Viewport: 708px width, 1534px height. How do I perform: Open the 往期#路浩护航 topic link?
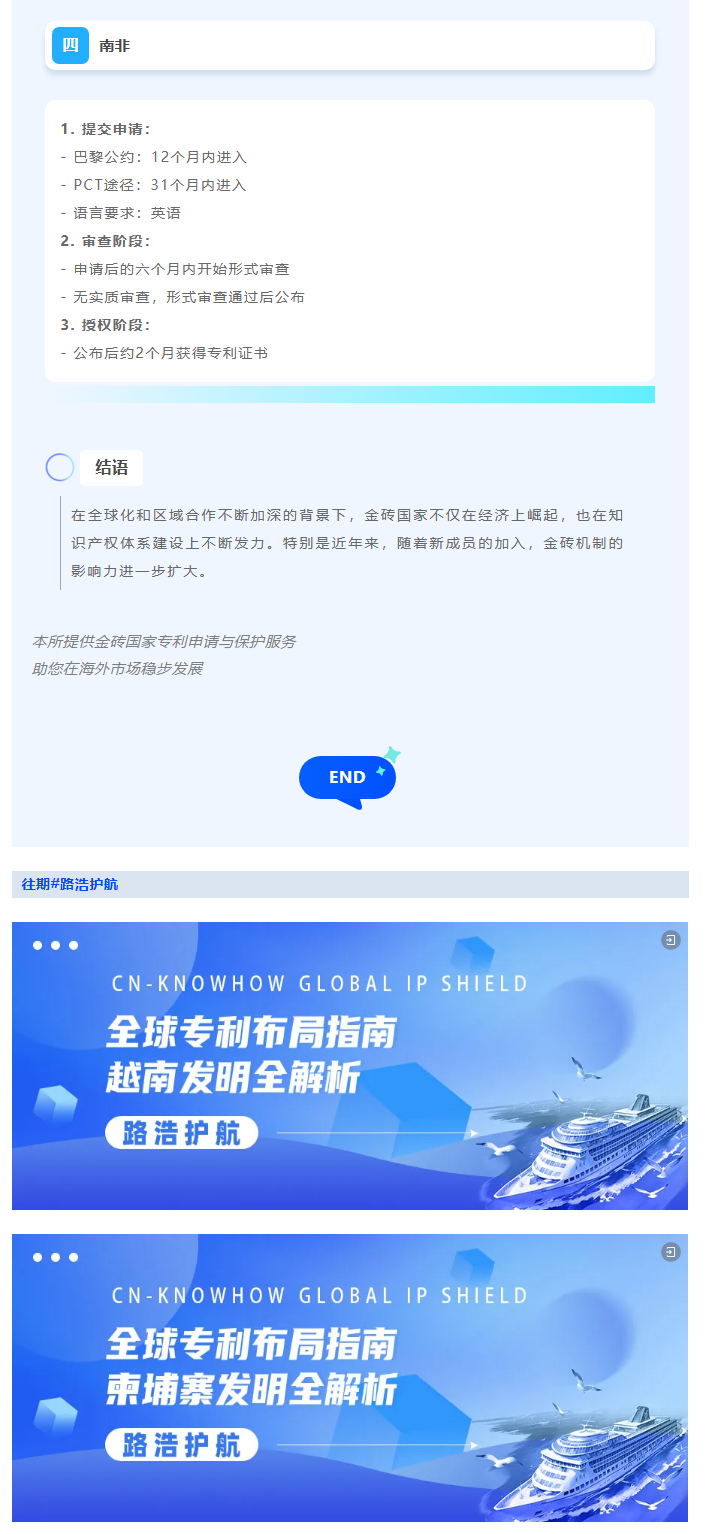pos(70,885)
